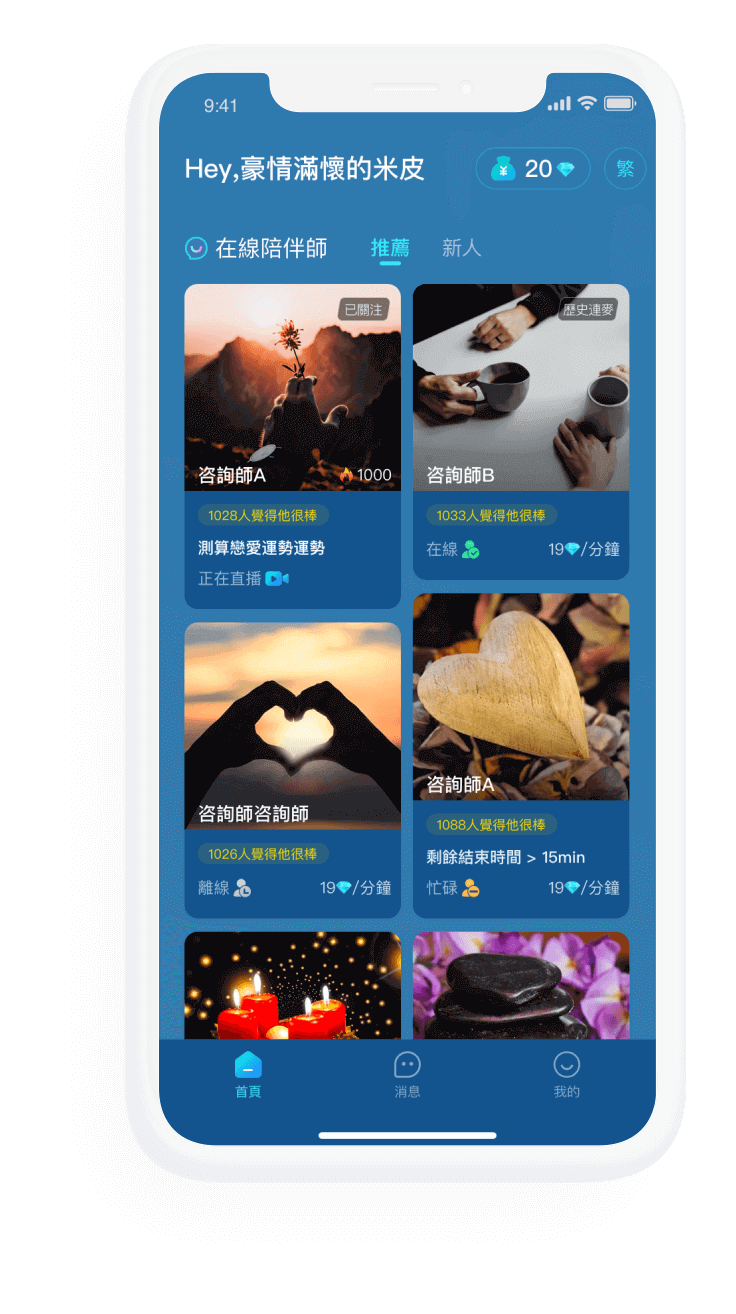Open the diamond balance of 20
The image size is (736, 1314).
tap(532, 169)
